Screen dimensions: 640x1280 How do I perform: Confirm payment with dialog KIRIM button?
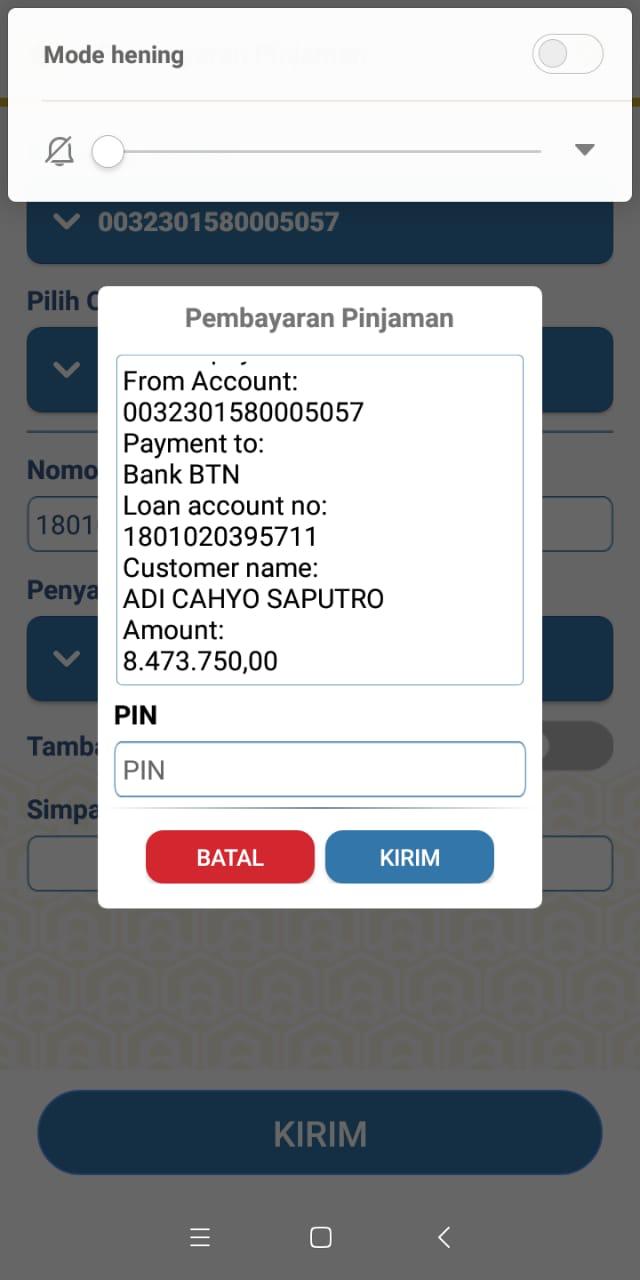pos(409,857)
